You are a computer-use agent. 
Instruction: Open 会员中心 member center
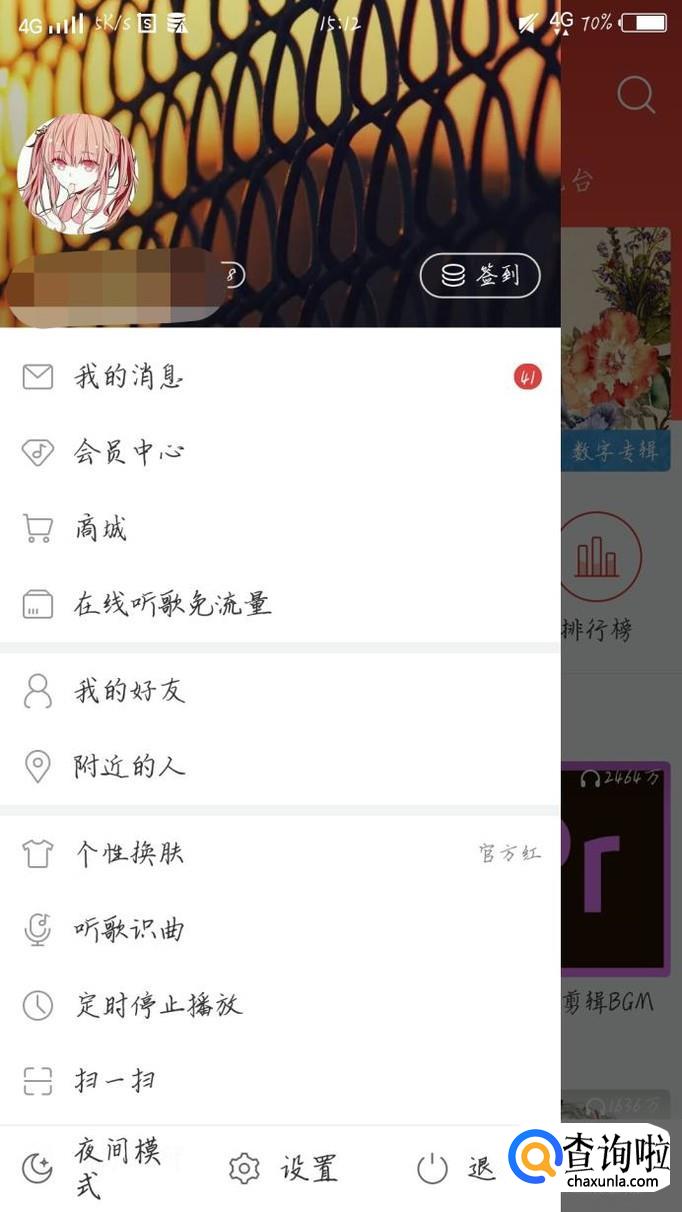click(129, 452)
